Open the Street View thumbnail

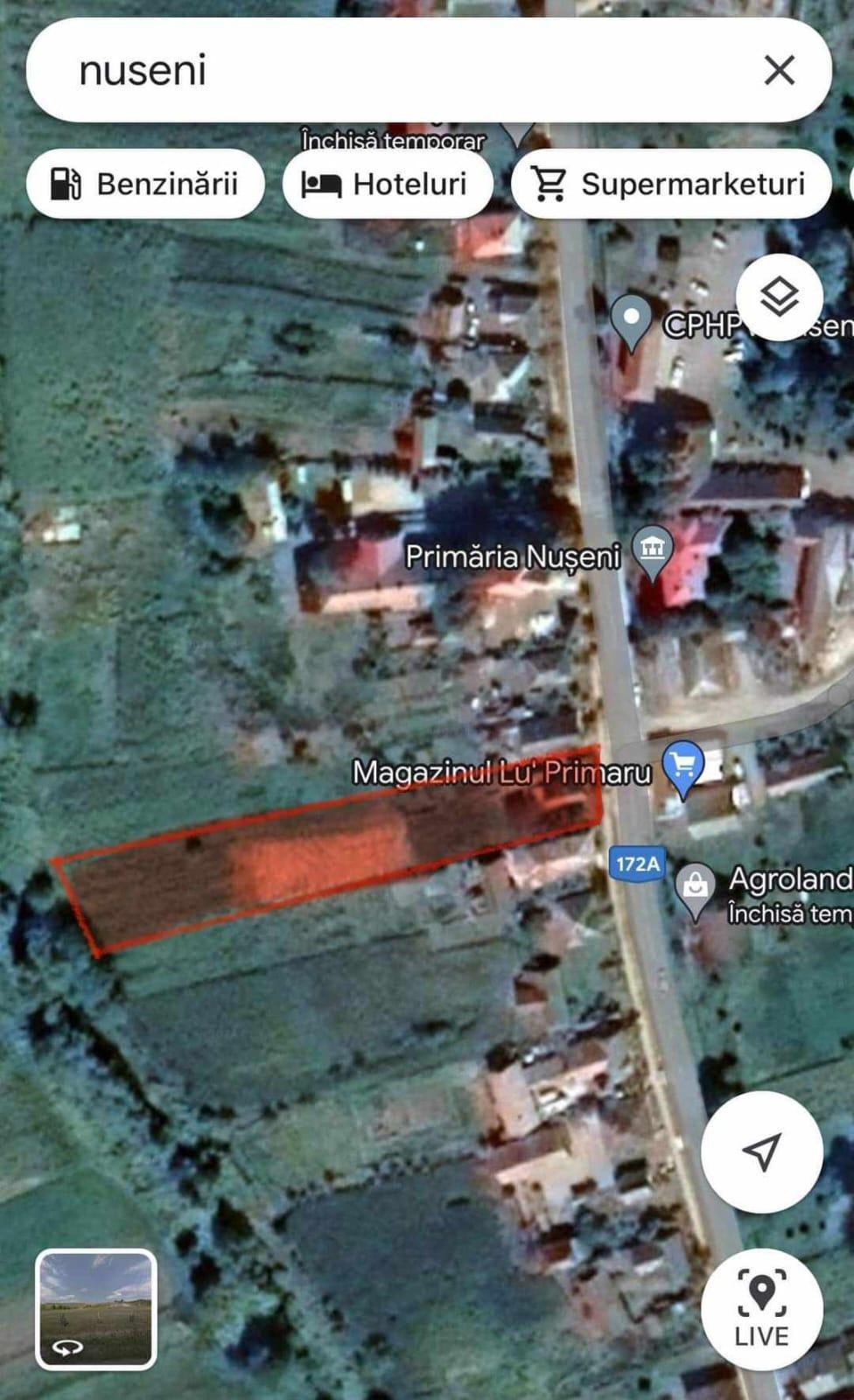point(96,1309)
